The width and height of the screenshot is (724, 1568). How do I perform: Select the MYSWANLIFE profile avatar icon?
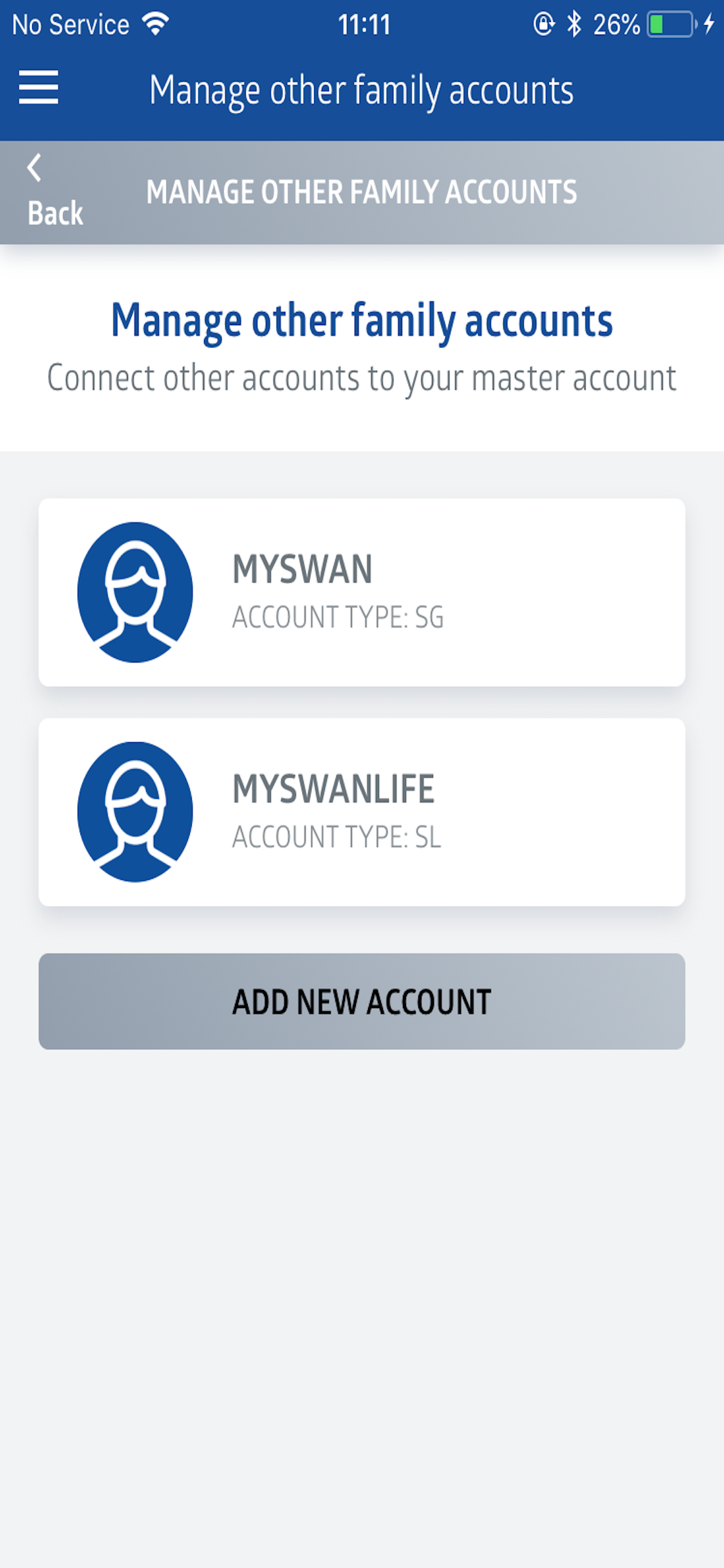(x=135, y=812)
